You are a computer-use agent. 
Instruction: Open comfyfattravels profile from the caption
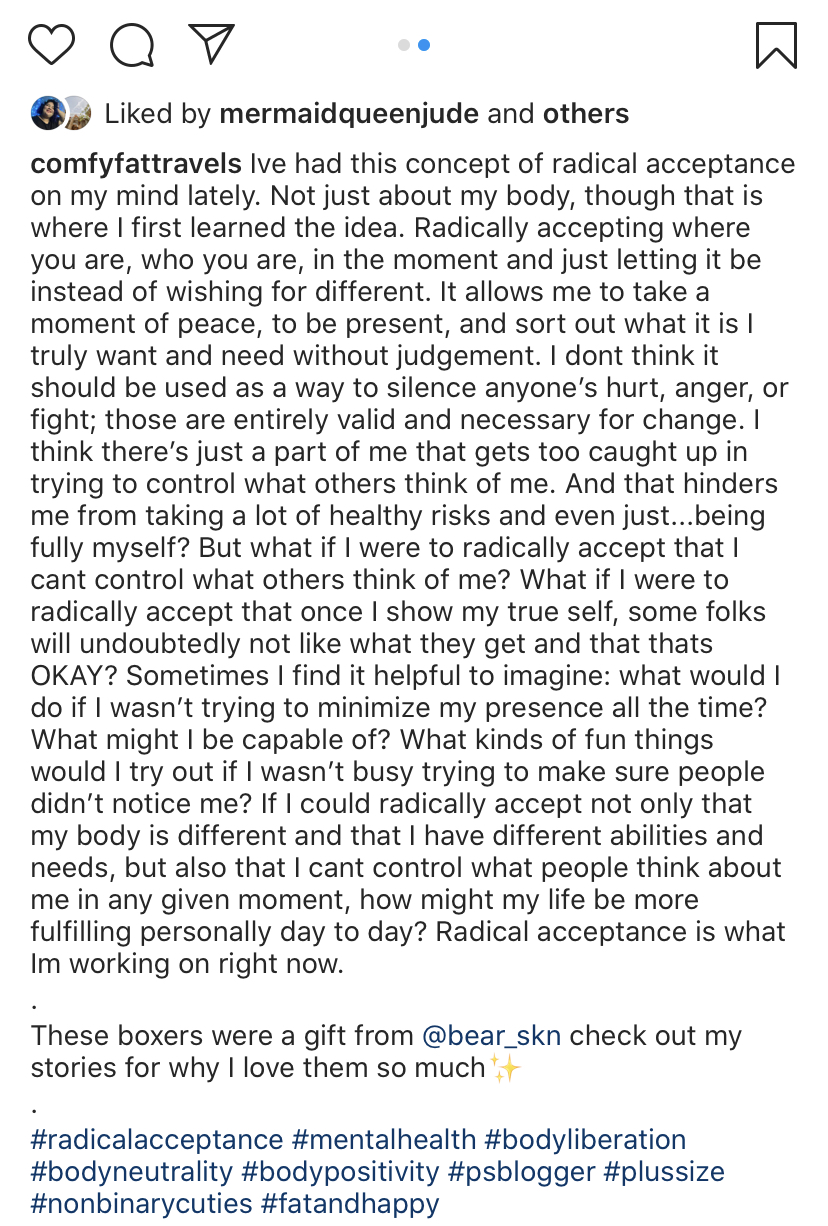(136, 164)
